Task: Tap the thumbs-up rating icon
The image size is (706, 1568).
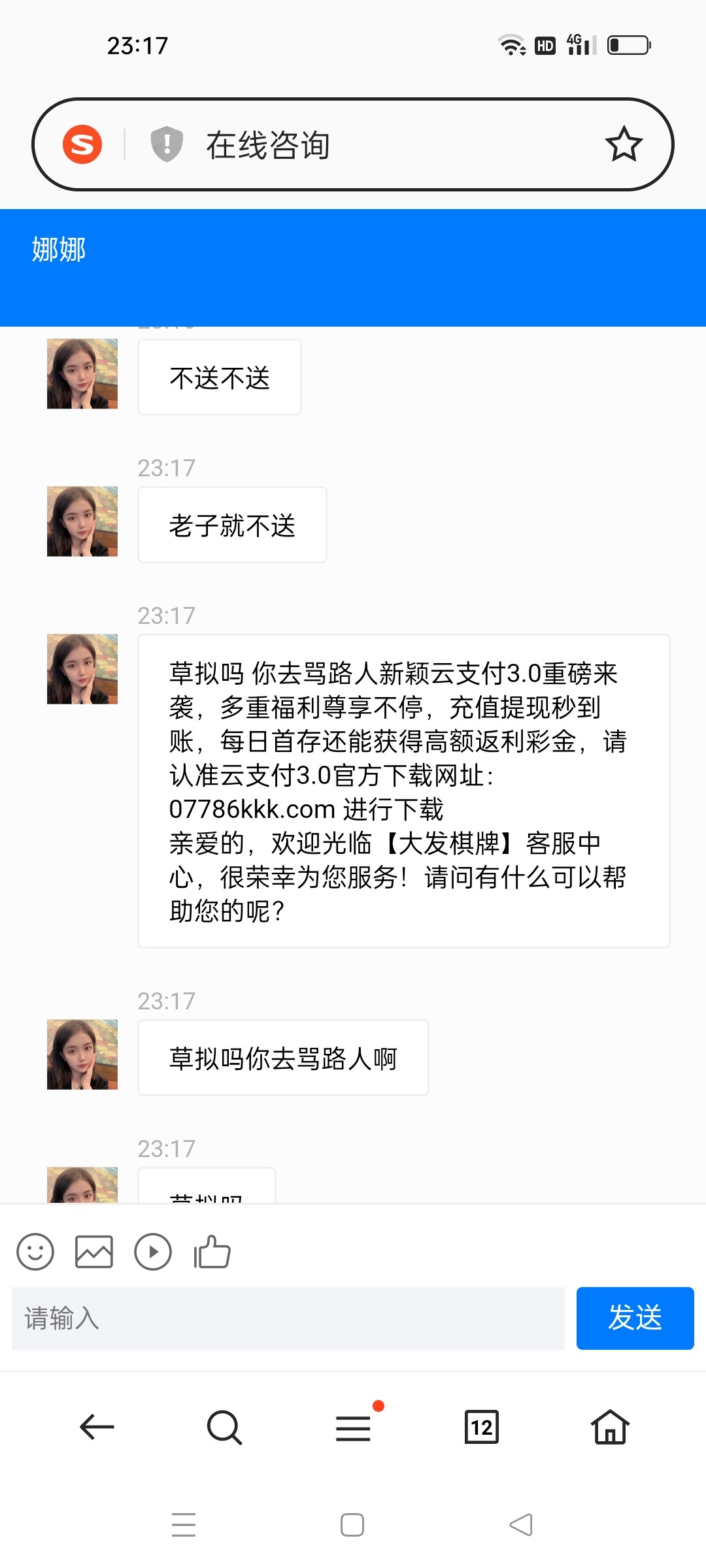Action: pos(212,1252)
